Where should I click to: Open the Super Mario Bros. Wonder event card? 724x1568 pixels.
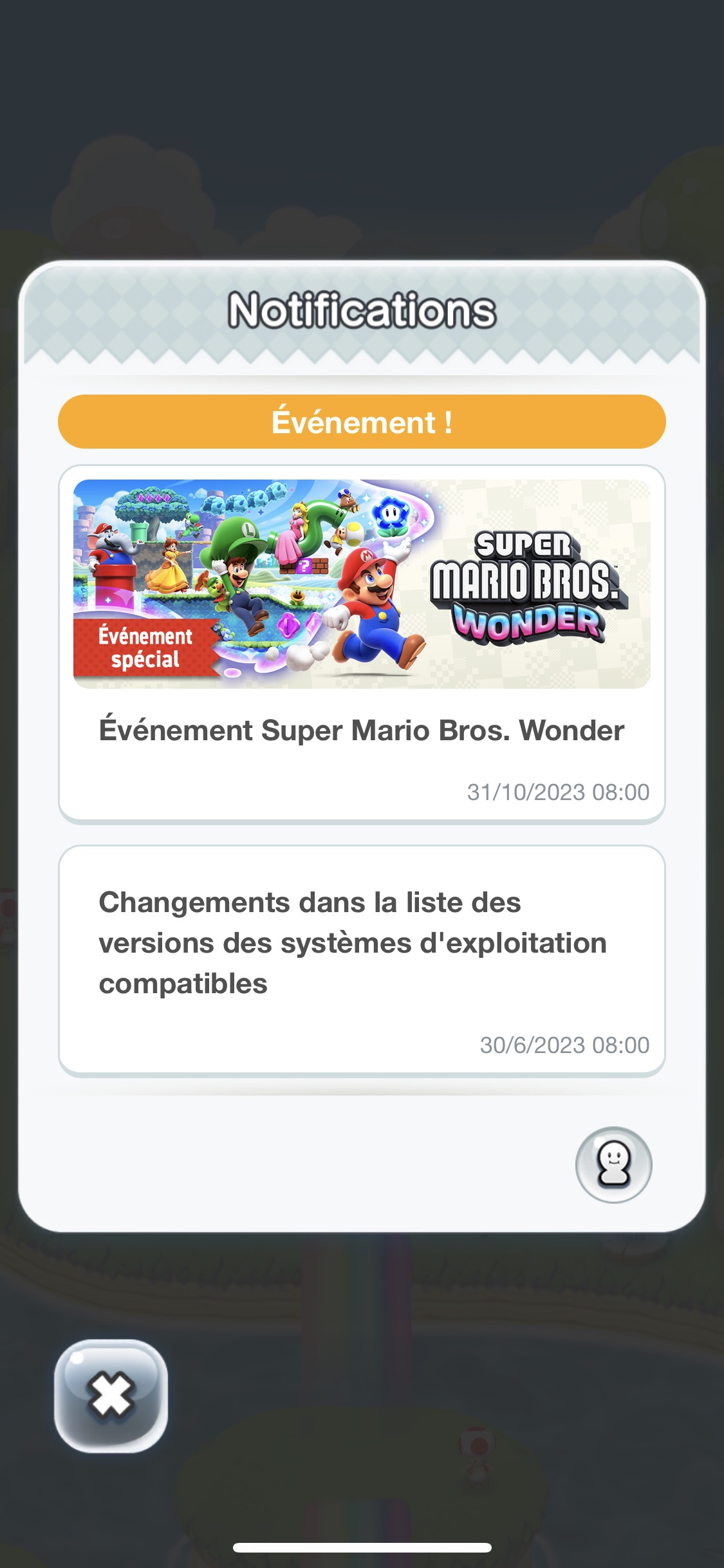[362, 644]
